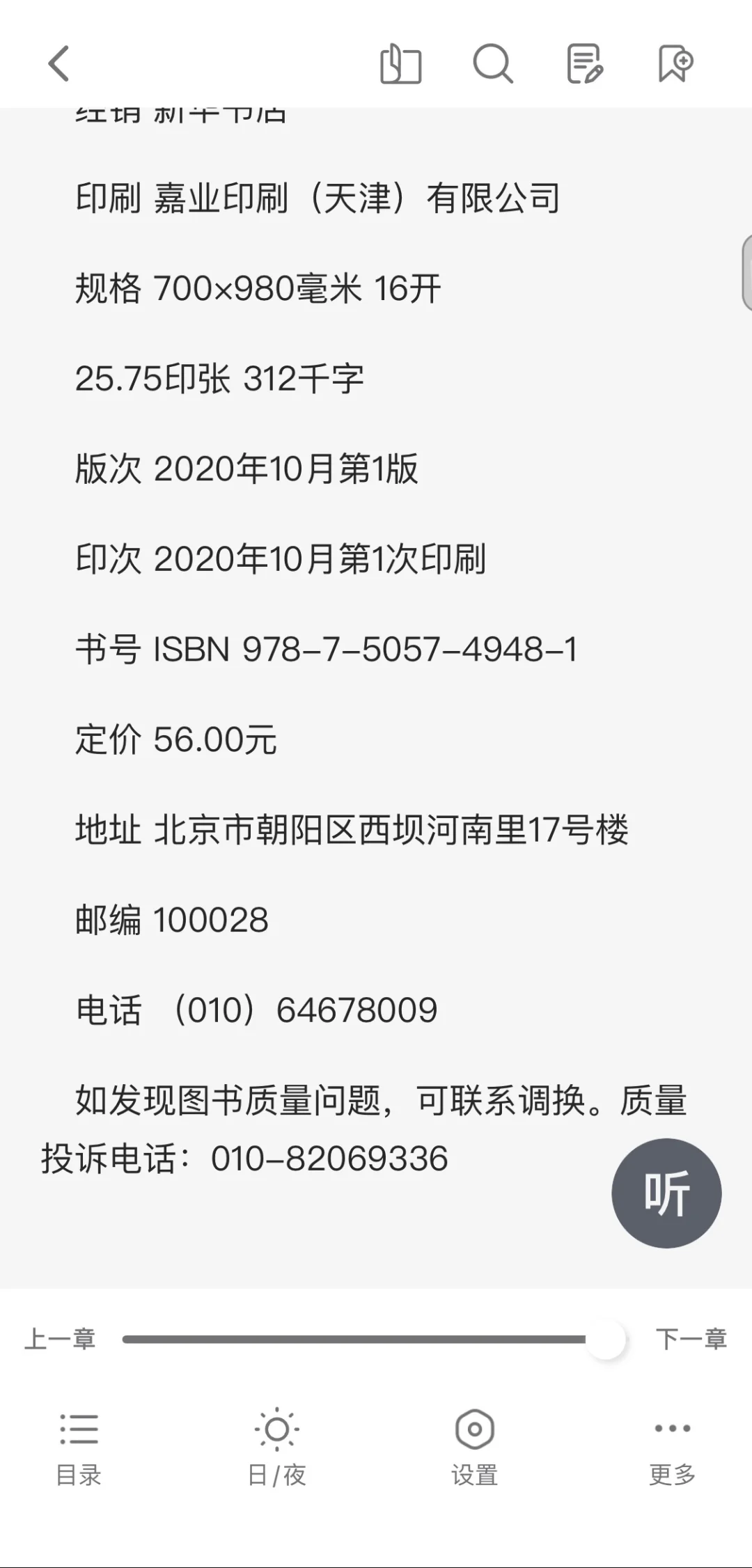Open the bookshelf icon in the toolbar
752x1568 pixels.
coord(400,64)
